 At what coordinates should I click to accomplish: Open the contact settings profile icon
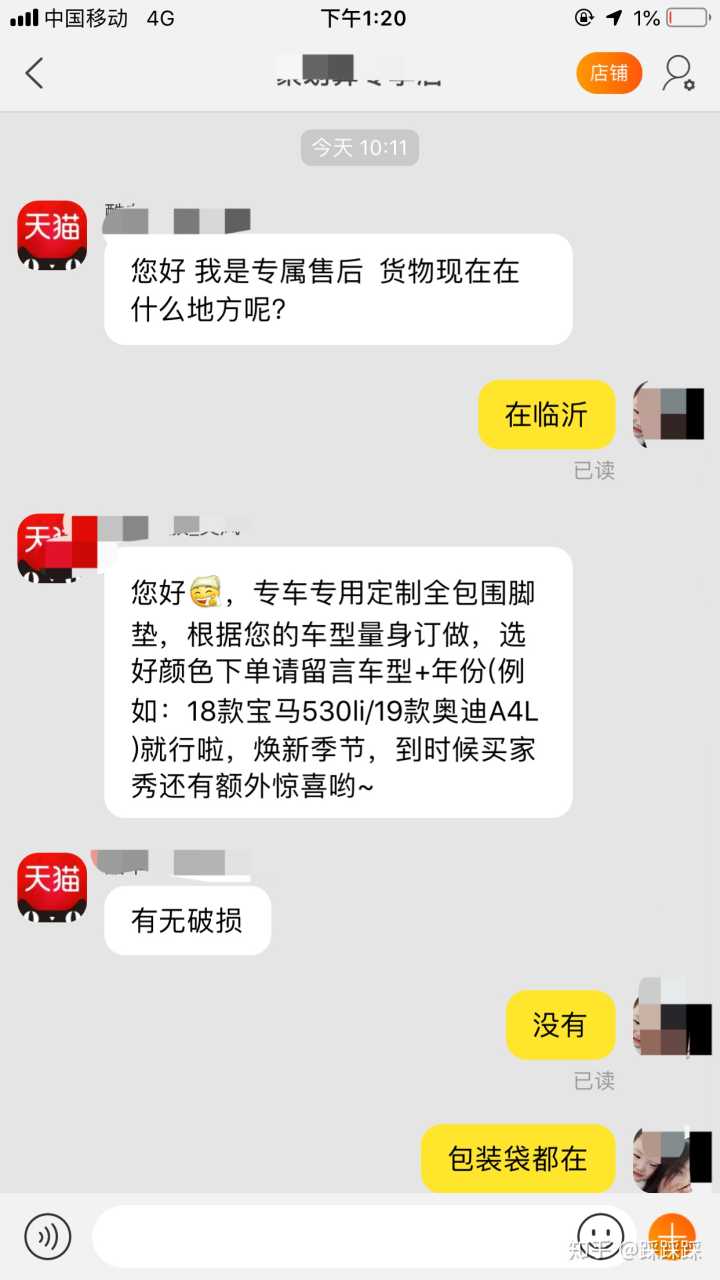coord(679,73)
